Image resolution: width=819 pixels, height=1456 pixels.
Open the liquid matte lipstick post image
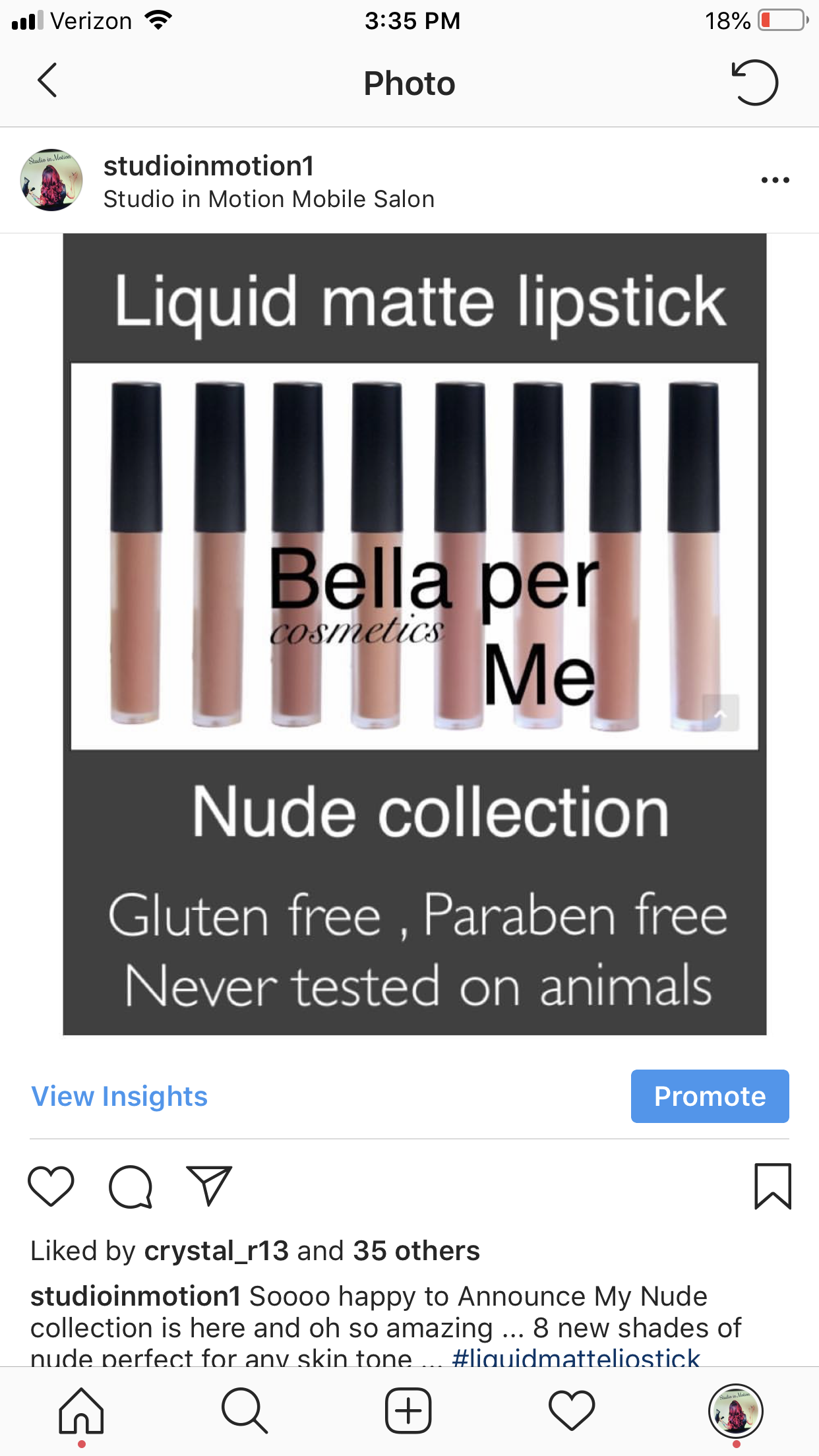click(414, 633)
